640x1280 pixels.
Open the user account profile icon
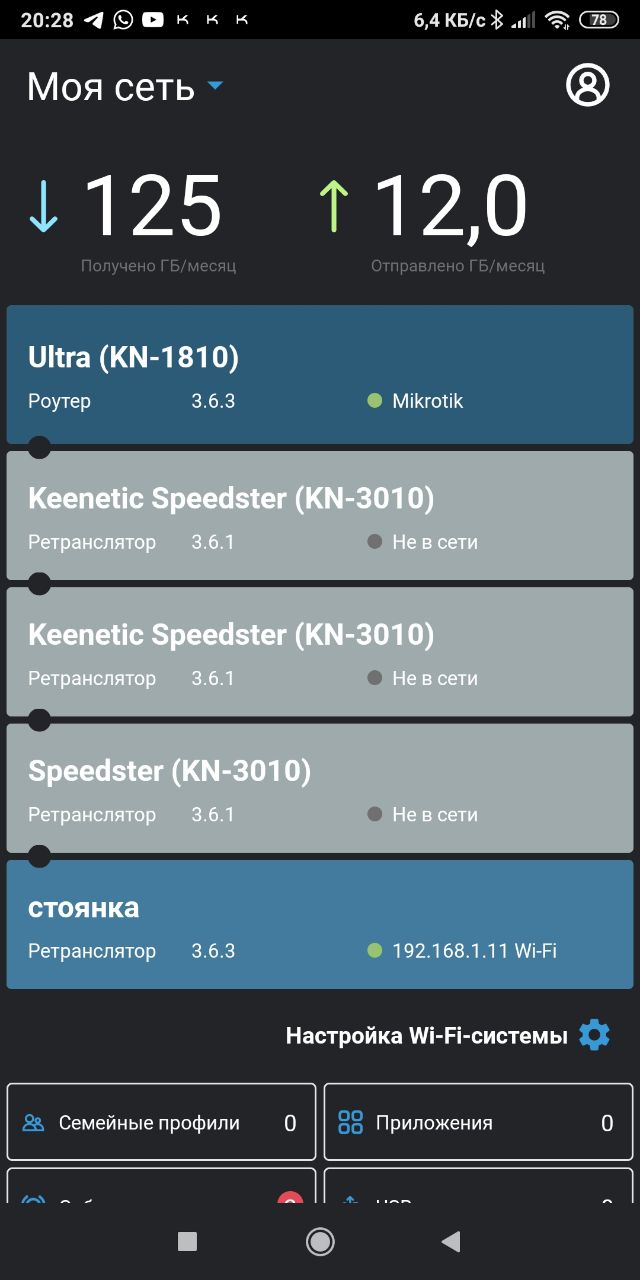(x=588, y=85)
